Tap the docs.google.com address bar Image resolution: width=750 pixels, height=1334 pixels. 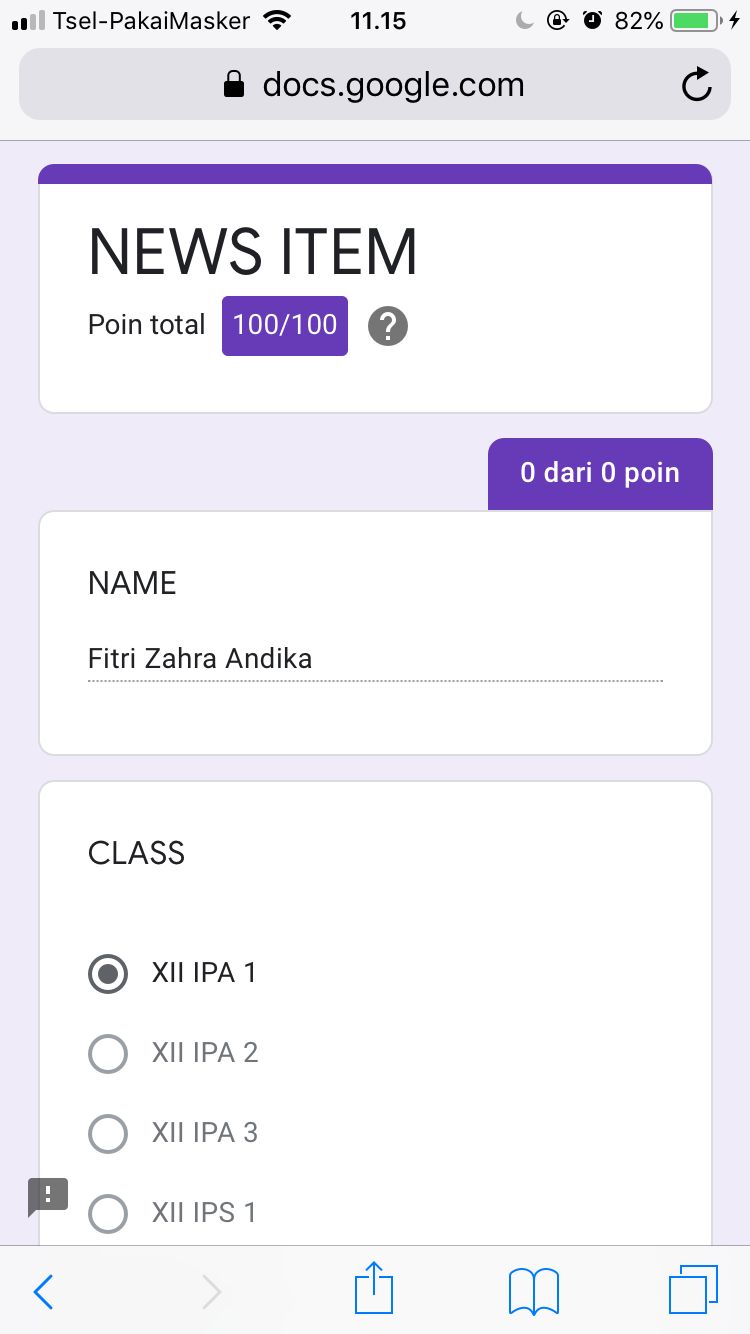(x=374, y=85)
